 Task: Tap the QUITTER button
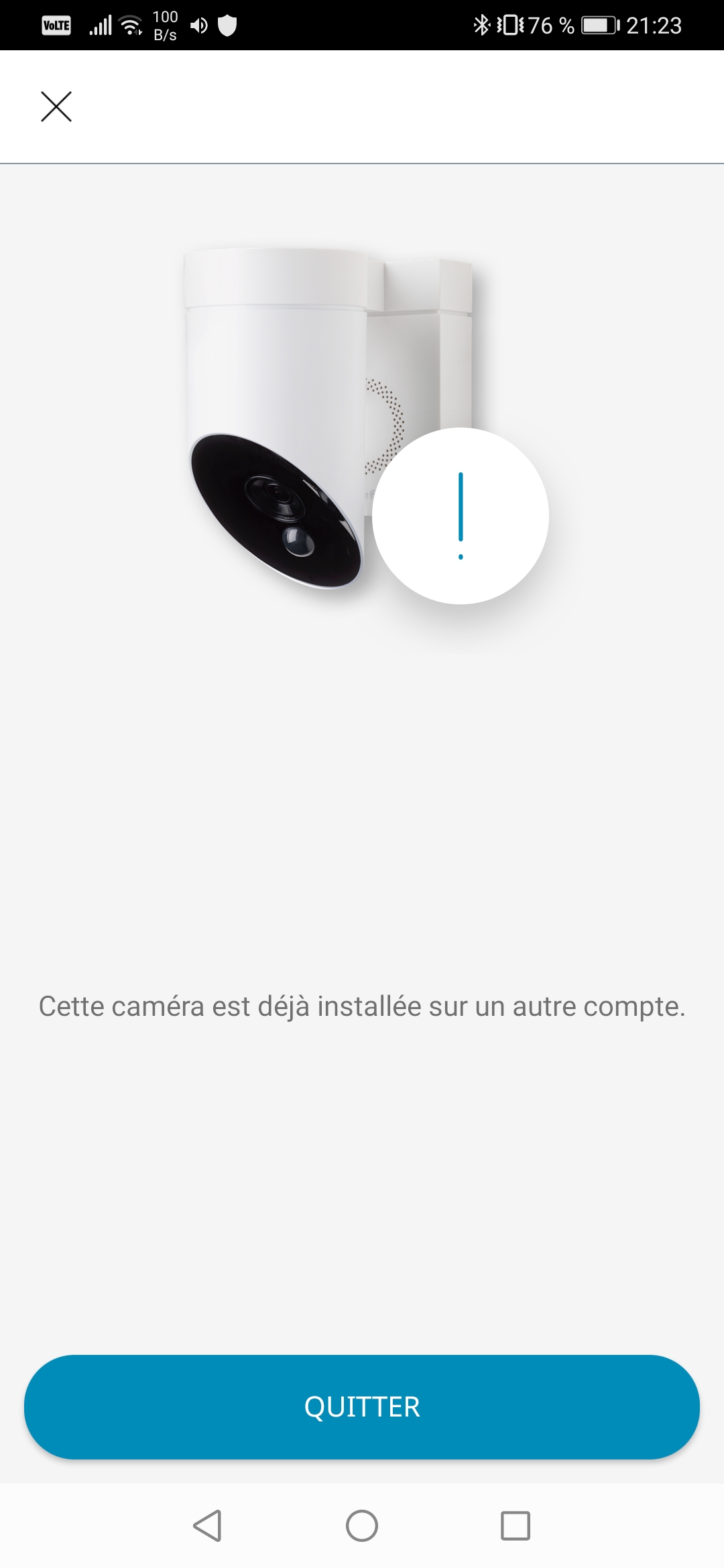click(x=362, y=1407)
